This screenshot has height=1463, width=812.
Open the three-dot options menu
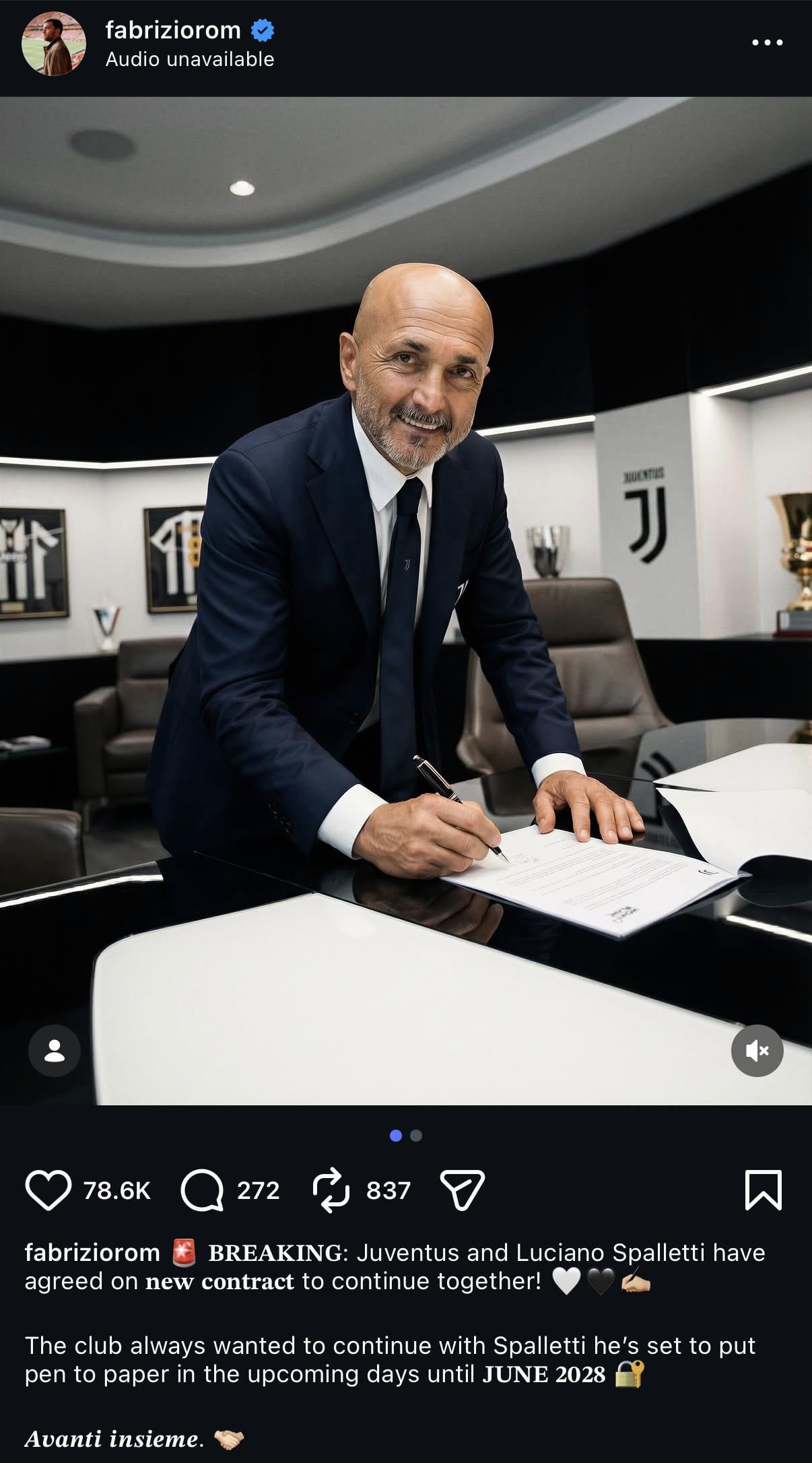[767, 42]
